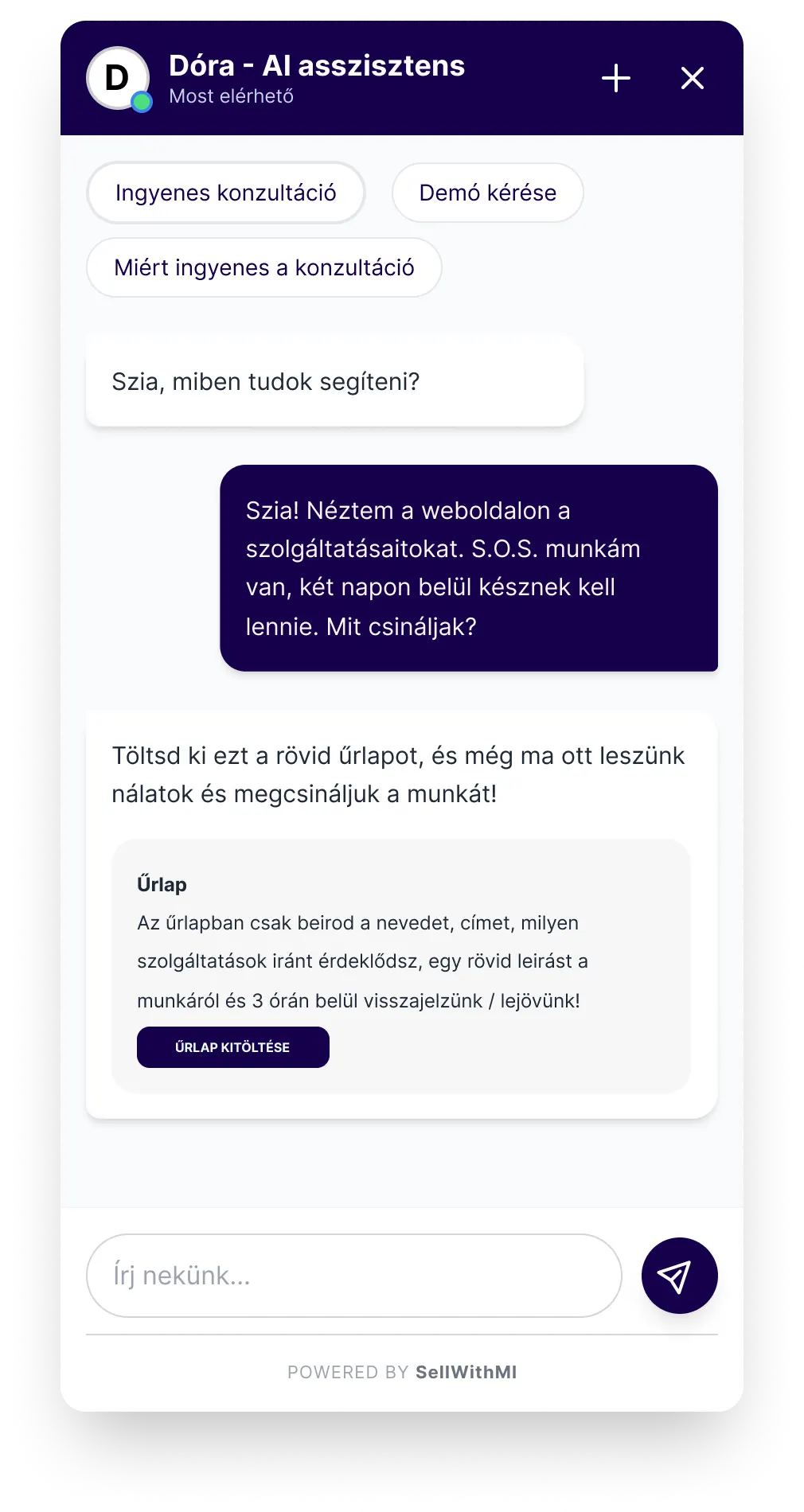Start a new chat with the plus icon

tap(616, 78)
